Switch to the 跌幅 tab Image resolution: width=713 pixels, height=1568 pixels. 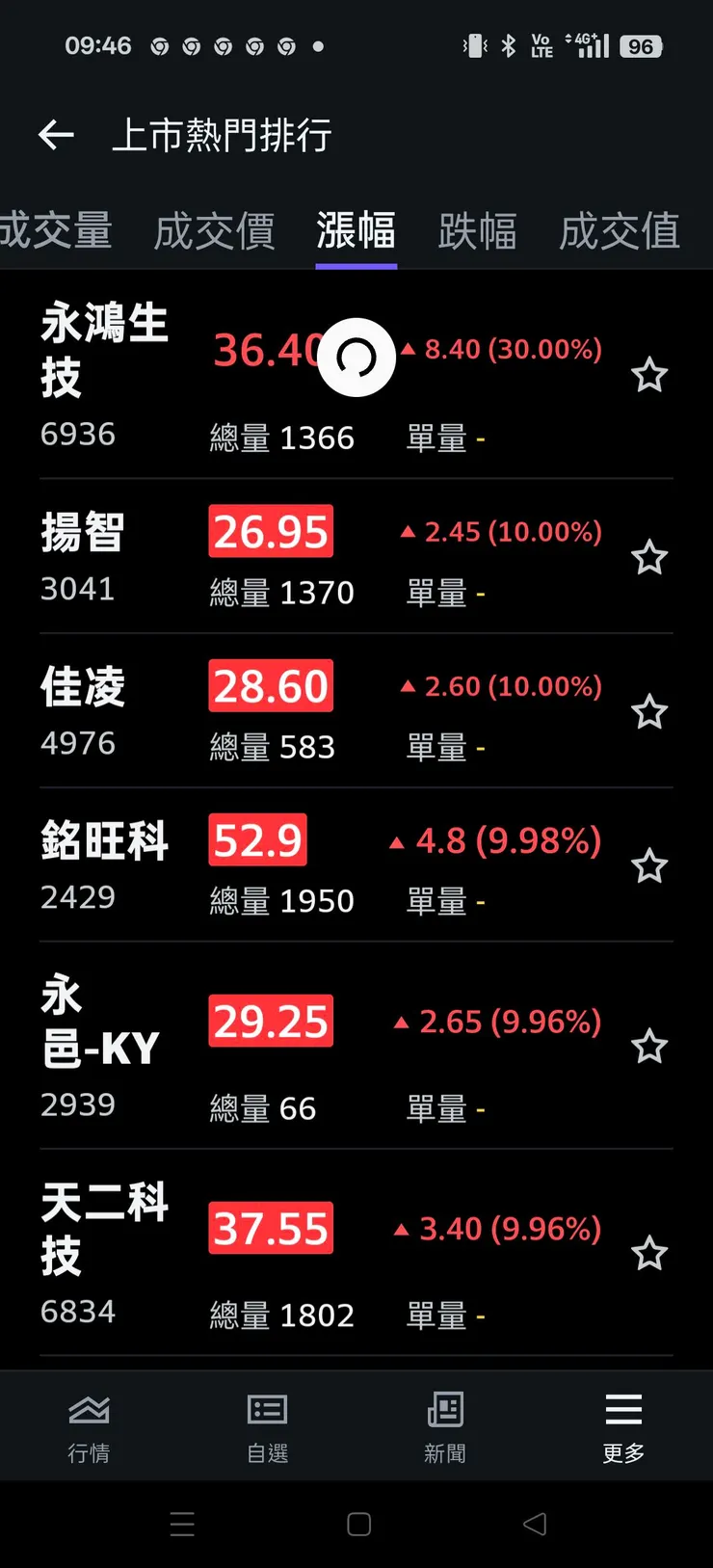pos(477,231)
